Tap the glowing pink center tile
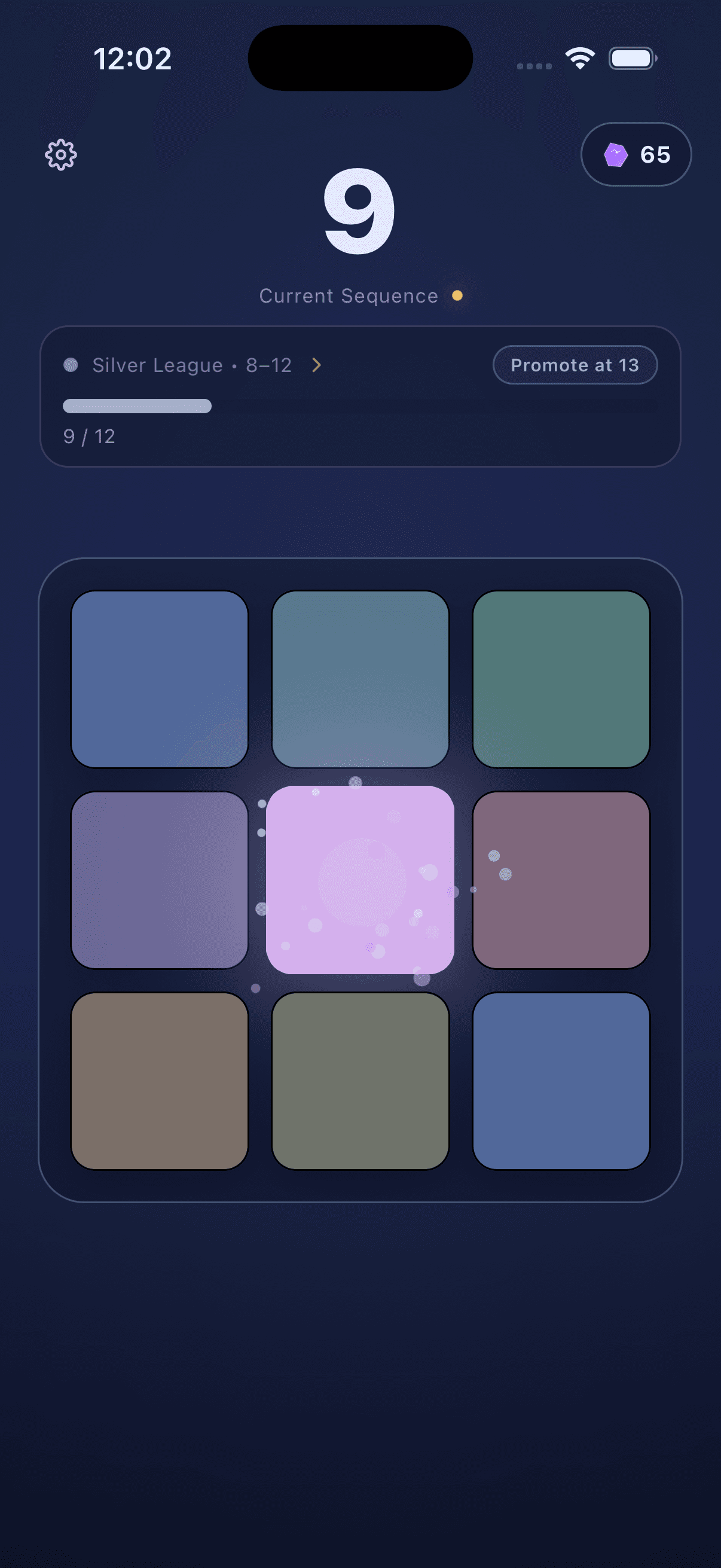 click(360, 880)
